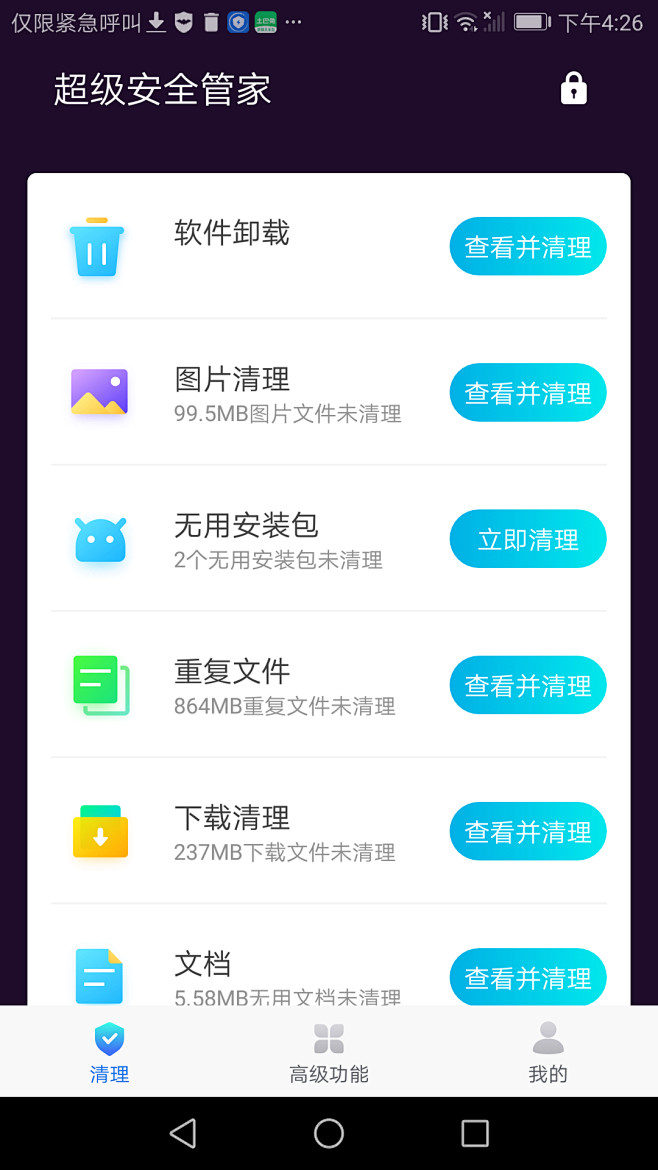This screenshot has height=1170, width=658.
Task: Open the lock icon in the header
Action: click(x=573, y=88)
